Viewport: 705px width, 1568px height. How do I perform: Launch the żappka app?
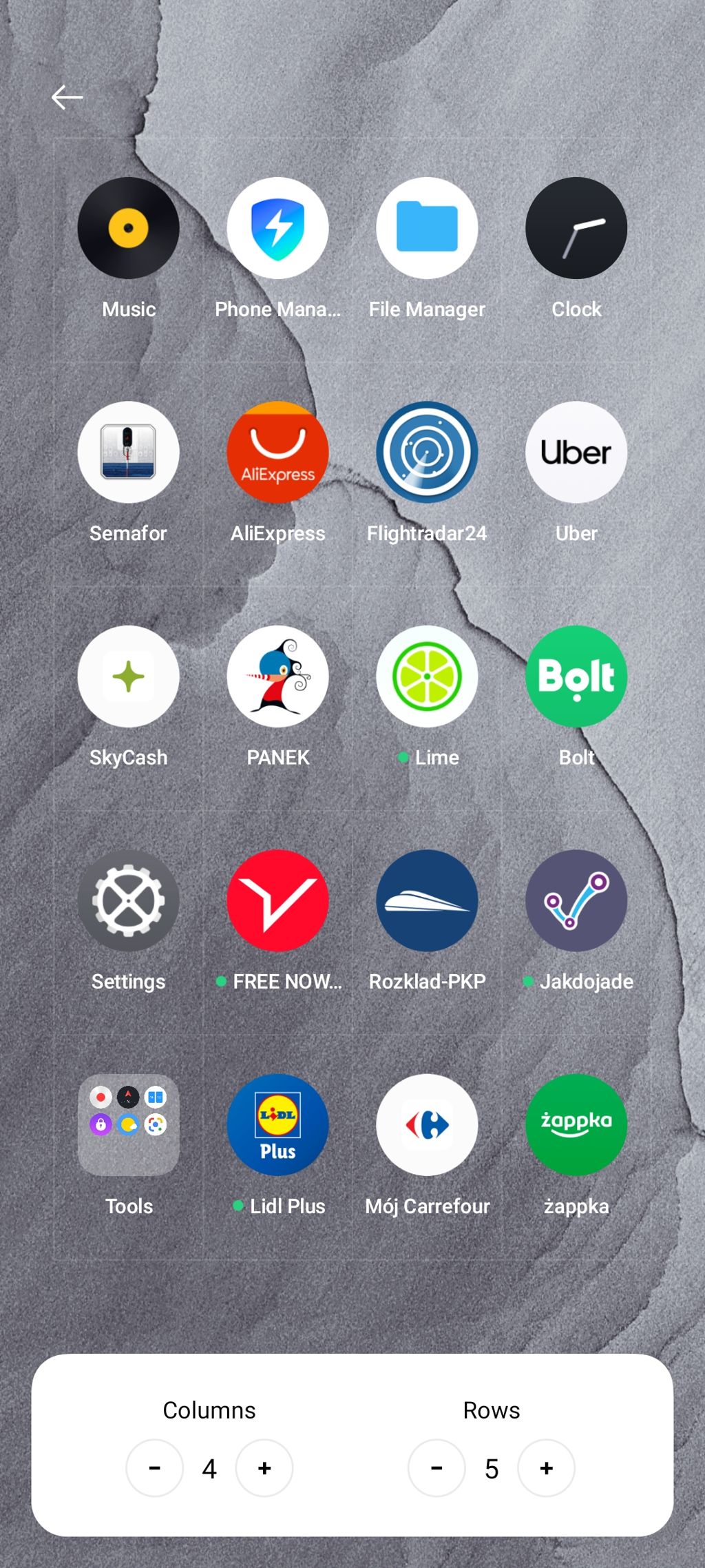[x=576, y=1124]
